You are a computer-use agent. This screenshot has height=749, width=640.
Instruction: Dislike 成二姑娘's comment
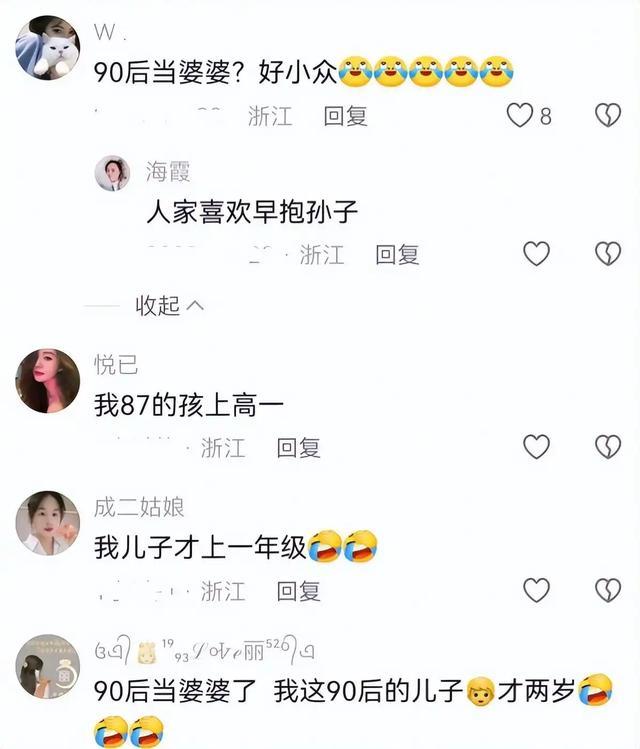coord(608,590)
